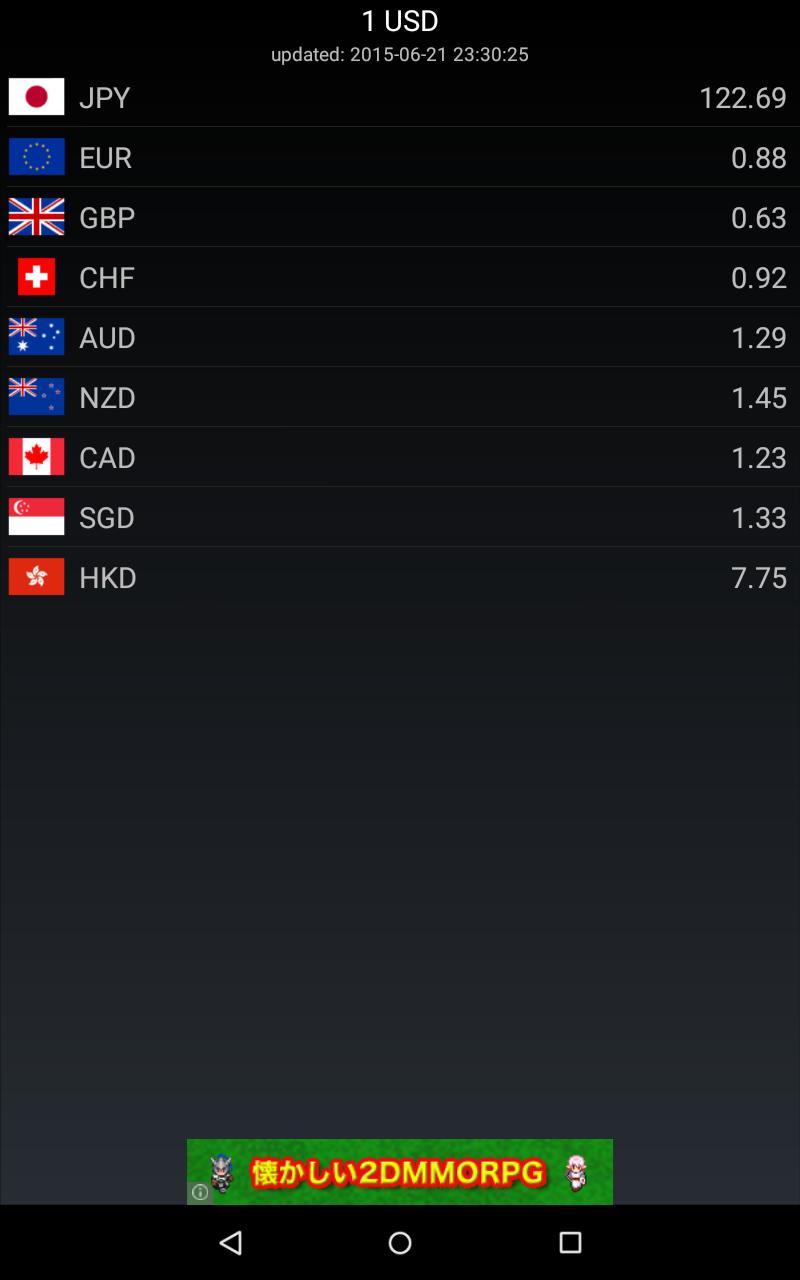This screenshot has width=800, height=1280.
Task: Open the 2DMMORPG advertisement banner
Action: click(400, 1171)
